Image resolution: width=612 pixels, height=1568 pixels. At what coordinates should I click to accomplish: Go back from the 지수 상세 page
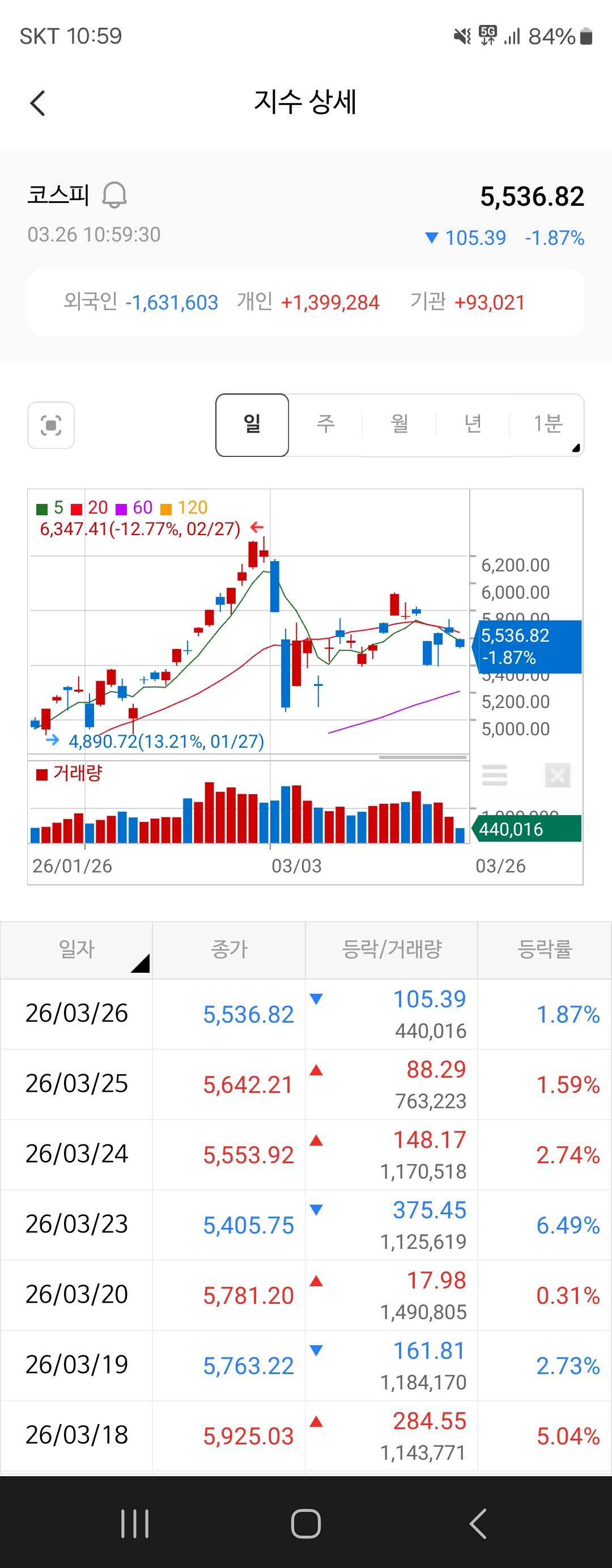coord(38,103)
